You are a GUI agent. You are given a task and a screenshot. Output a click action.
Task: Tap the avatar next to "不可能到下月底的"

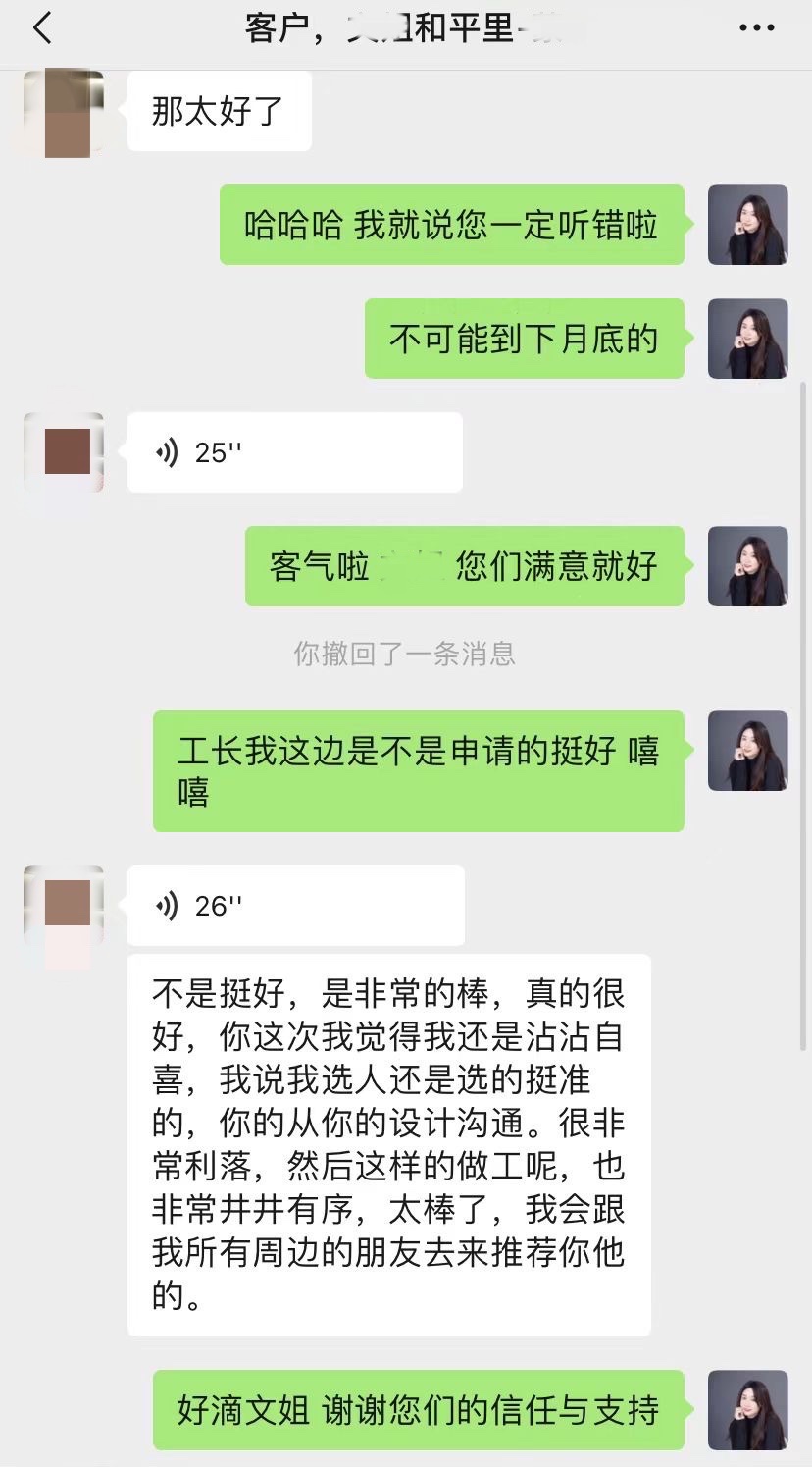tap(747, 339)
